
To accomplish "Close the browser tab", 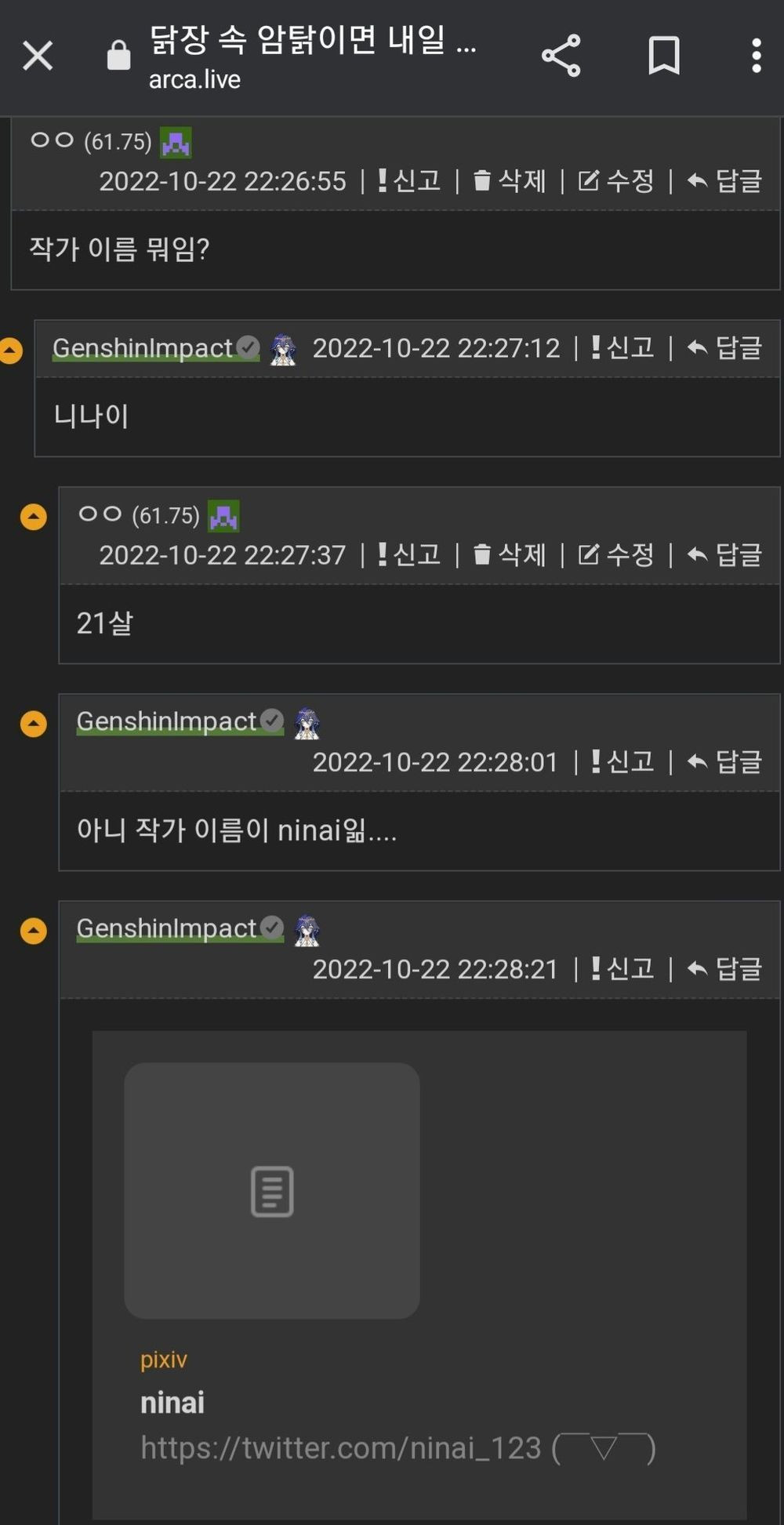I will pyautogui.click(x=38, y=56).
